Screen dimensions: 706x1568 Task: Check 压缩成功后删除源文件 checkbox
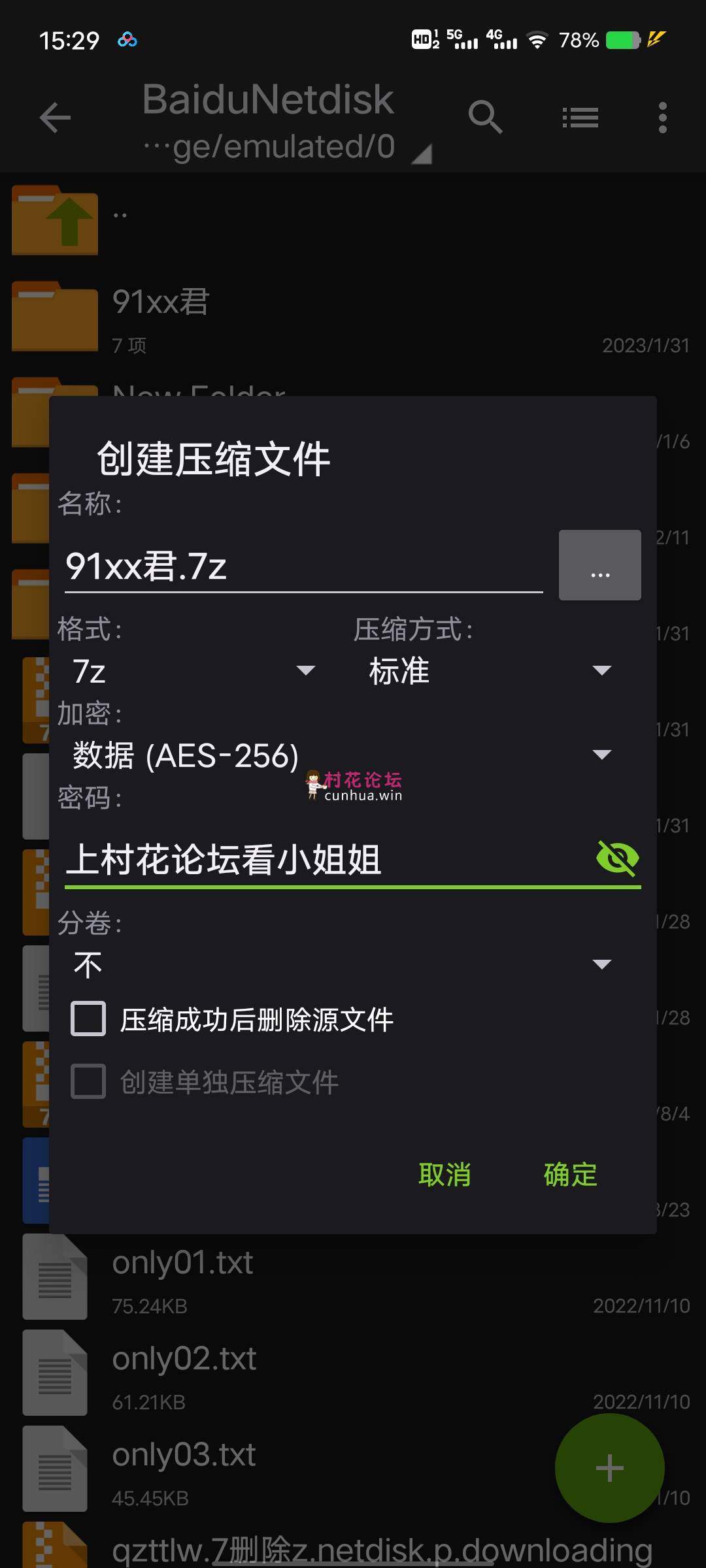pos(88,1019)
